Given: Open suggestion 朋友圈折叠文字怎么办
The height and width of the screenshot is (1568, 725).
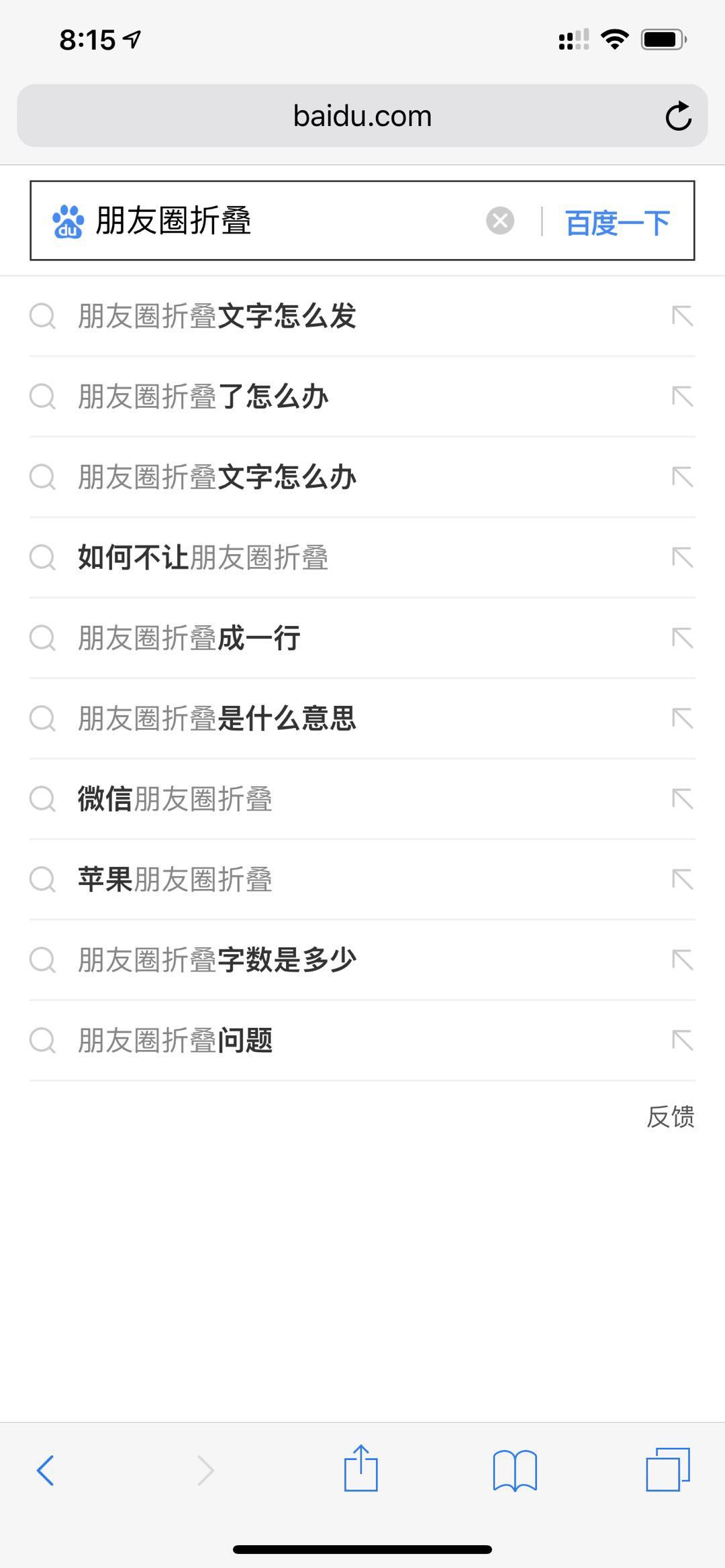Looking at the screenshot, I should pos(217,477).
